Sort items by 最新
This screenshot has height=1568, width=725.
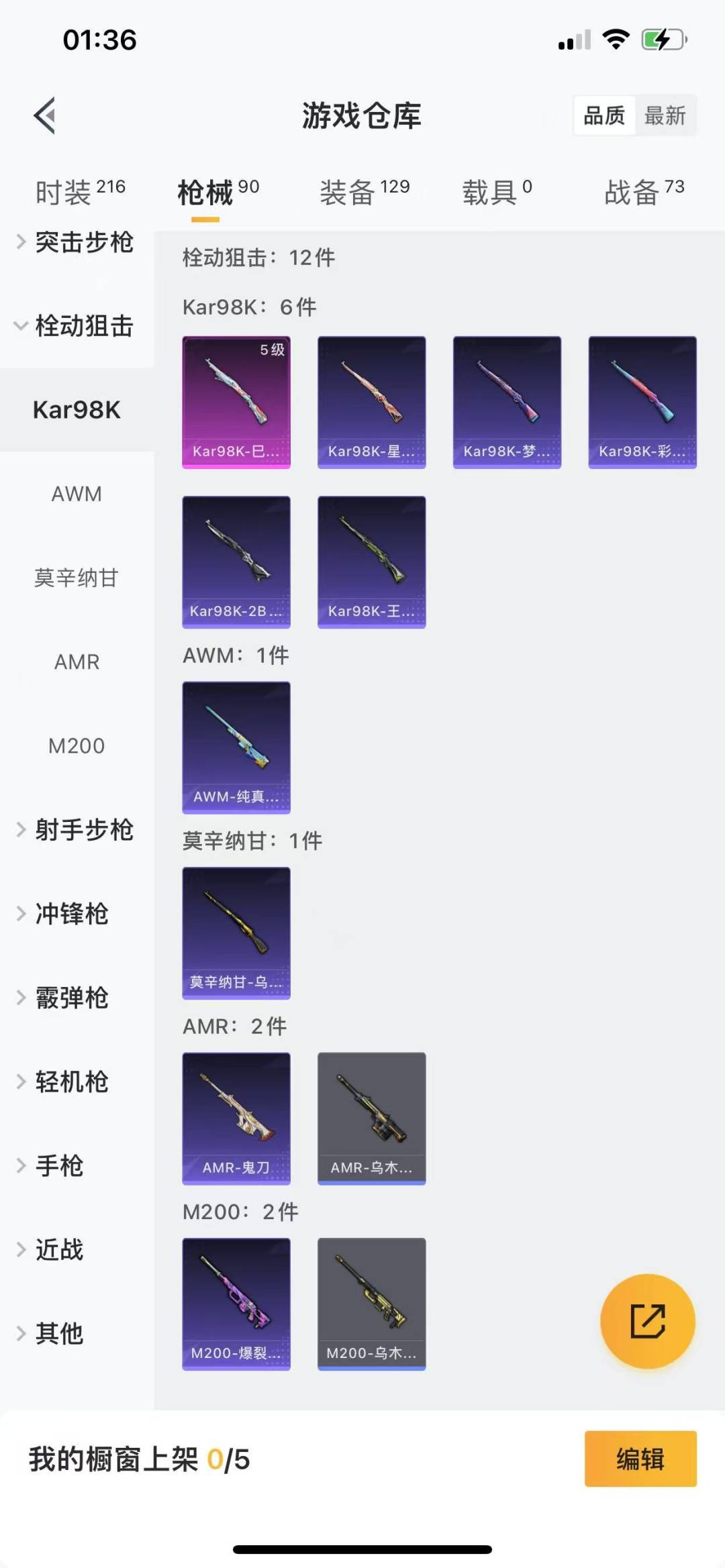[x=665, y=115]
